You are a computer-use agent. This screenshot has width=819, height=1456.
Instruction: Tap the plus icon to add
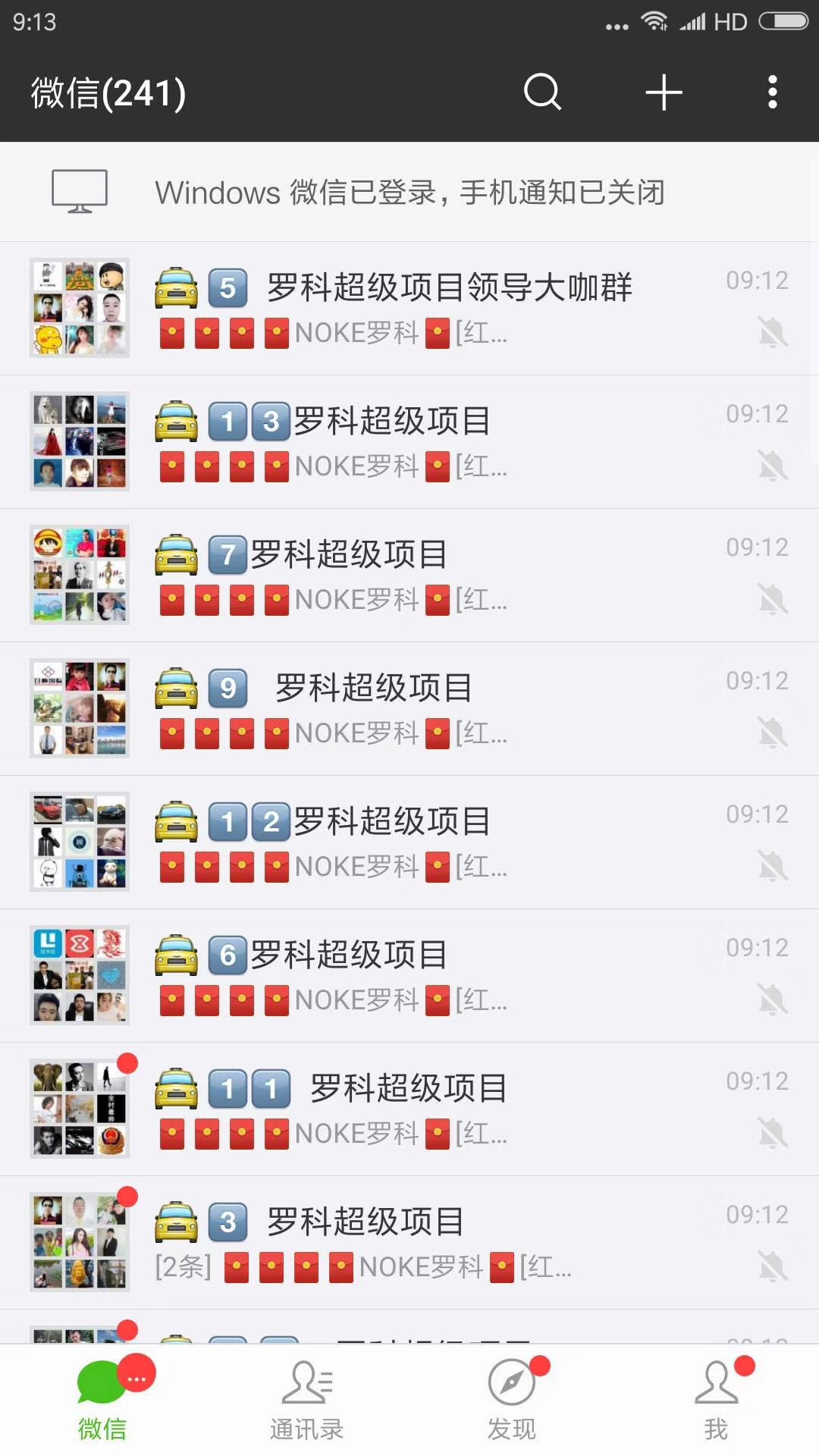(x=664, y=93)
